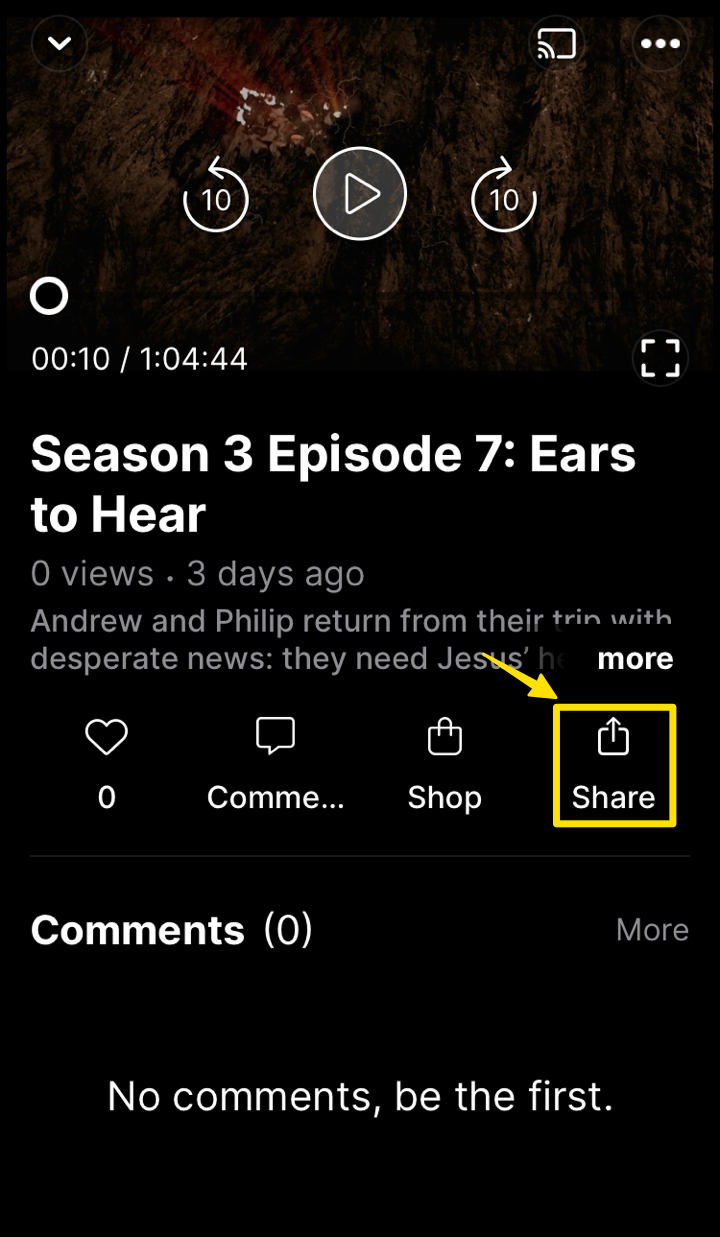Image resolution: width=720 pixels, height=1237 pixels.
Task: Open the three-dot overflow menu
Action: click(660, 44)
